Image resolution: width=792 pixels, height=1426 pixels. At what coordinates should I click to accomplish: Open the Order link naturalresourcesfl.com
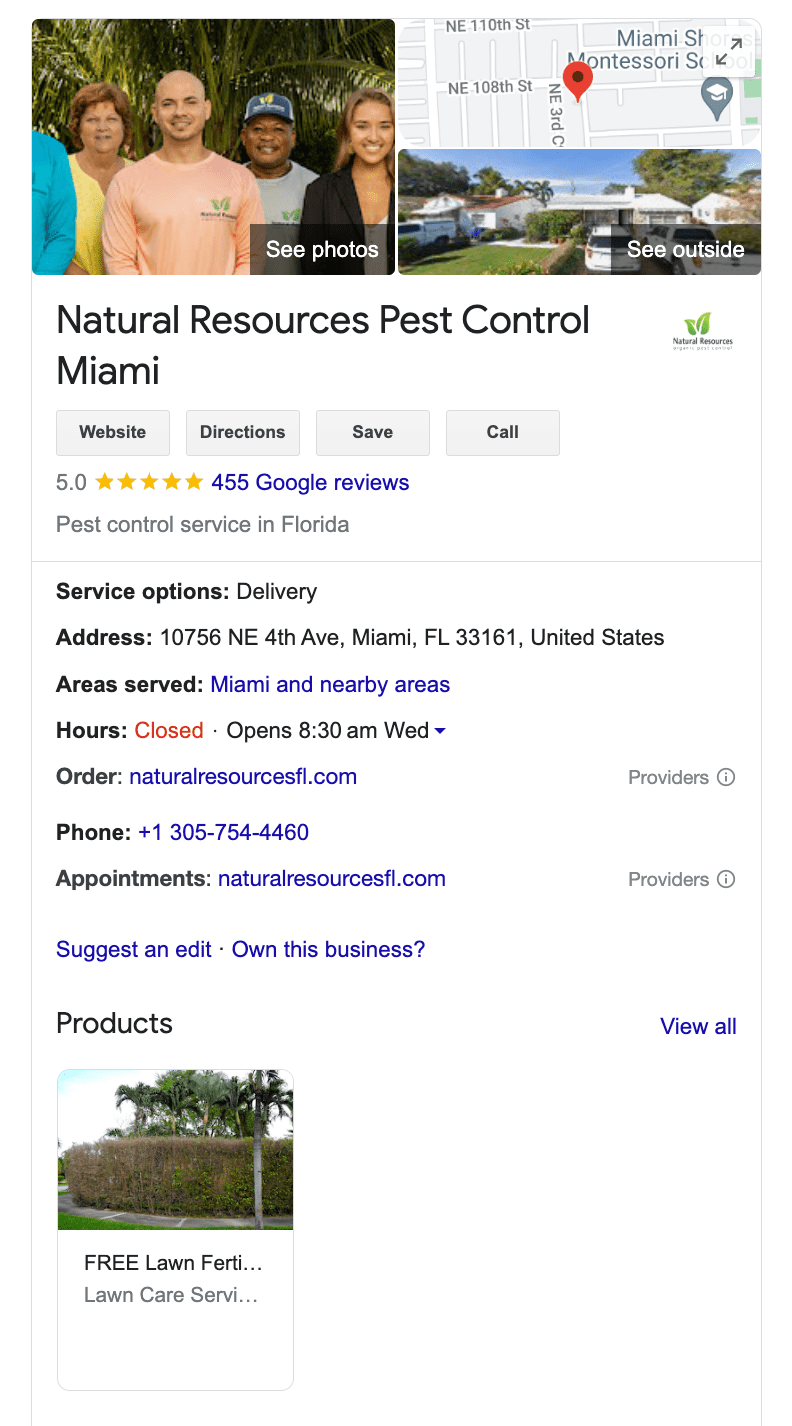(x=243, y=776)
